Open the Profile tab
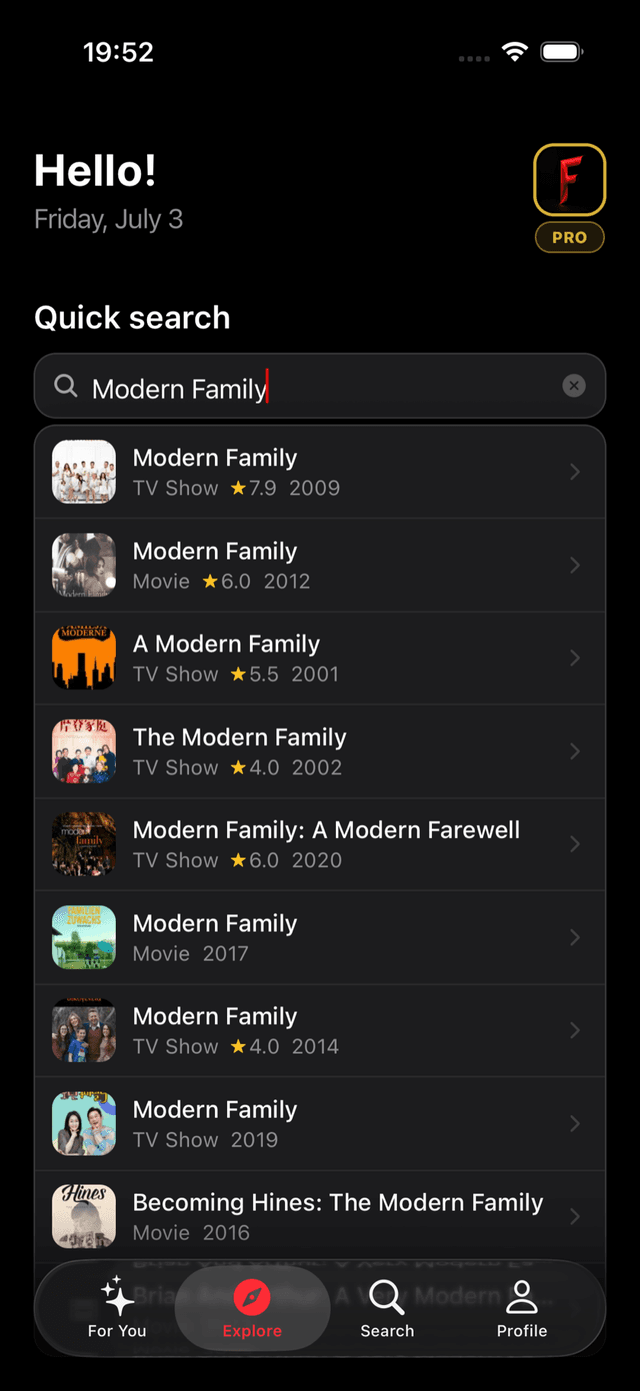 [522, 1308]
